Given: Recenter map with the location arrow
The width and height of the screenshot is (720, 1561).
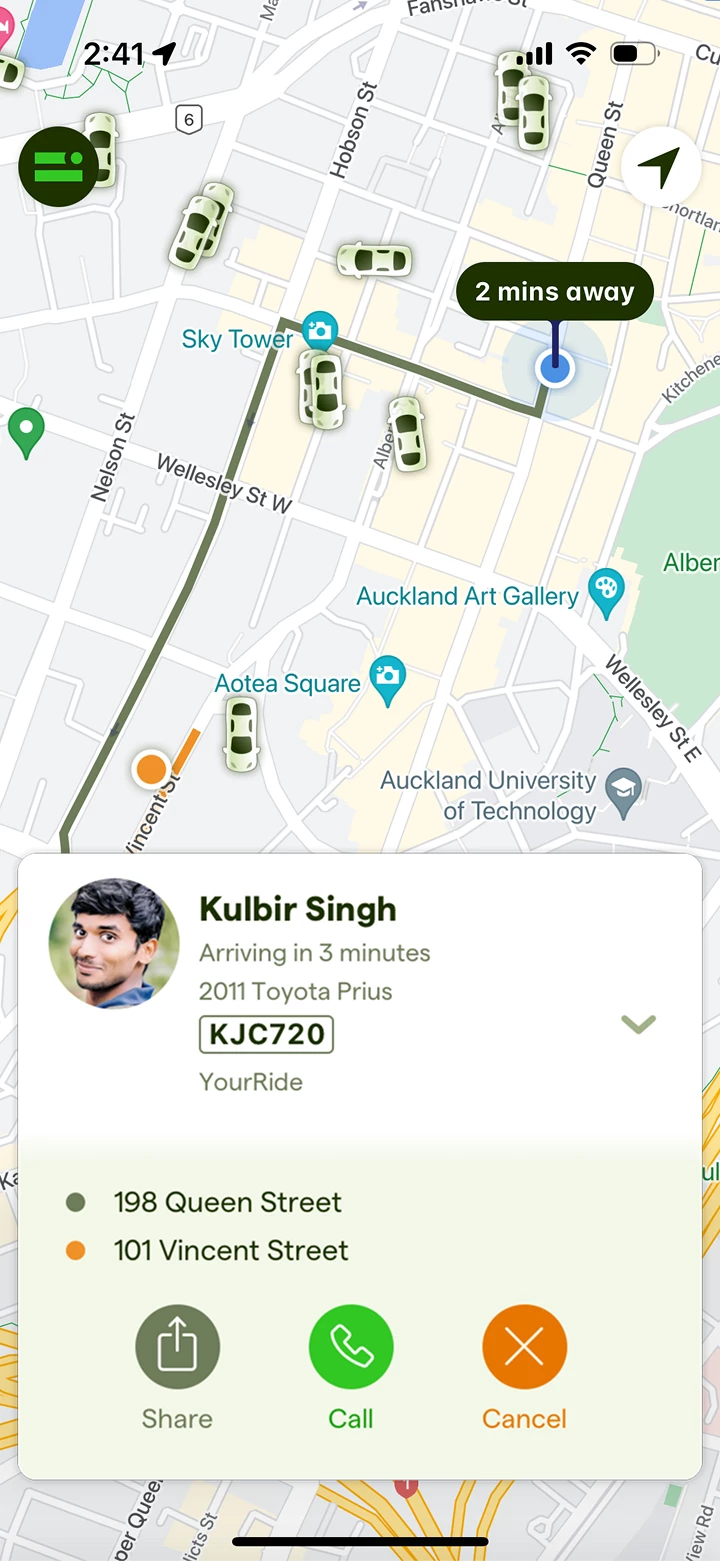Looking at the screenshot, I should coord(659,168).
